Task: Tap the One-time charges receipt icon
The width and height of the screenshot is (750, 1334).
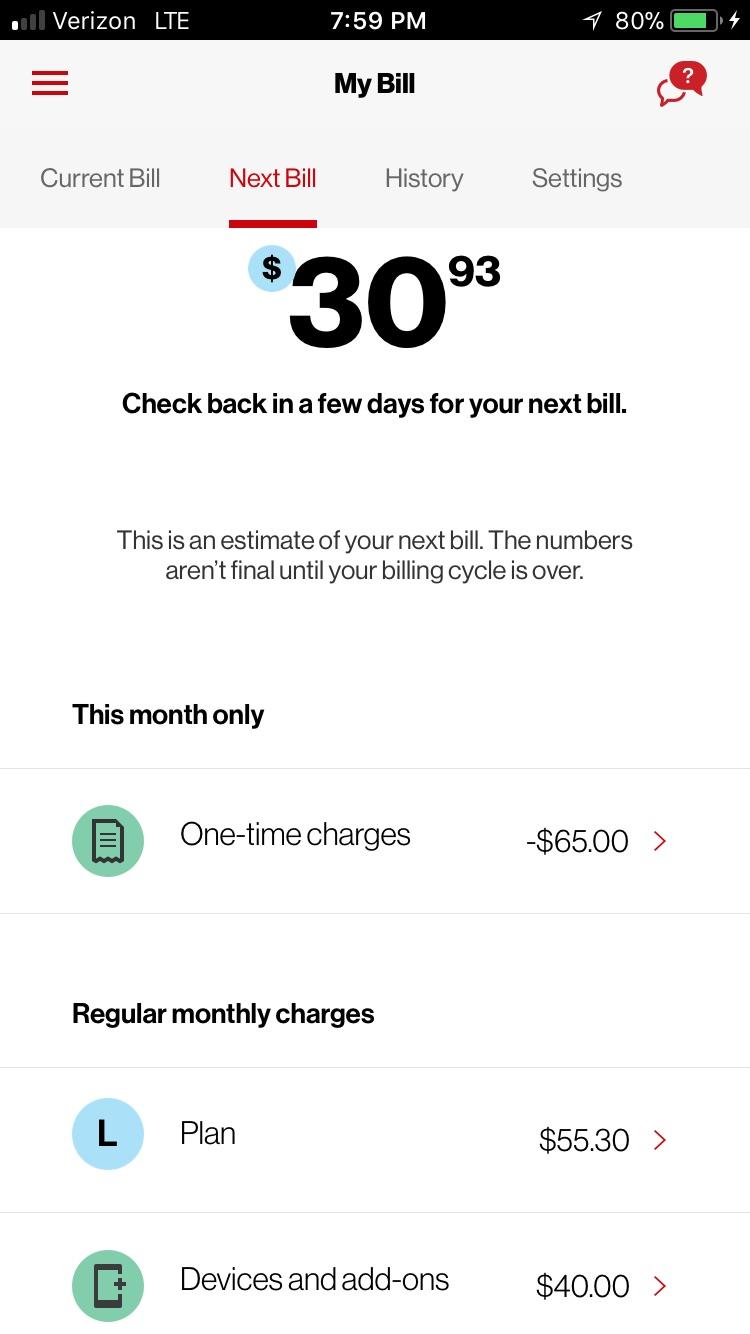Action: coord(108,840)
